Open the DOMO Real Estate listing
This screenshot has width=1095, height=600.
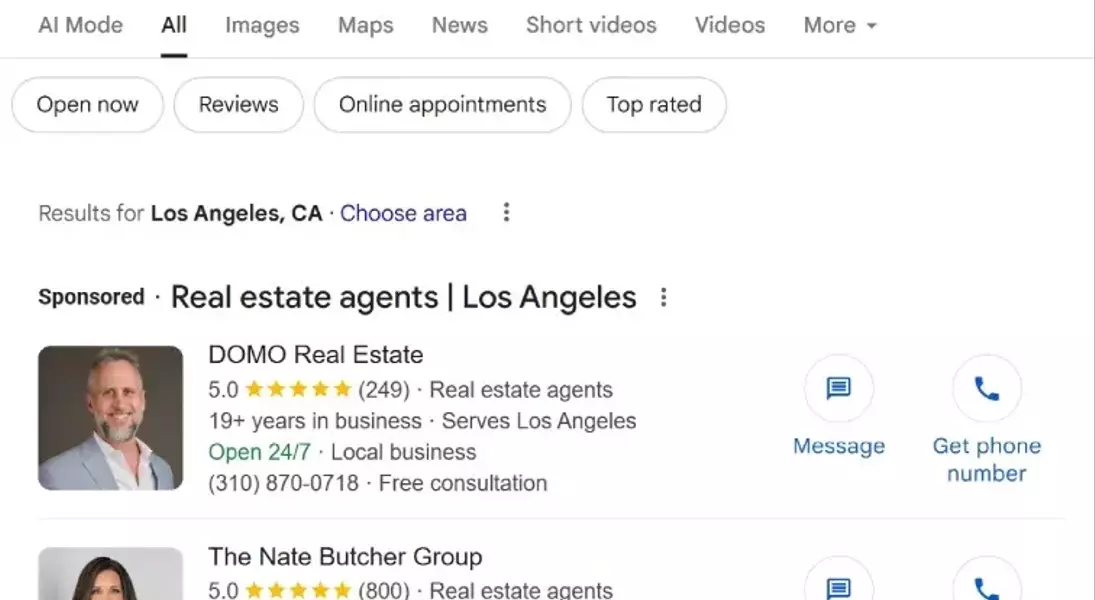[x=315, y=355]
